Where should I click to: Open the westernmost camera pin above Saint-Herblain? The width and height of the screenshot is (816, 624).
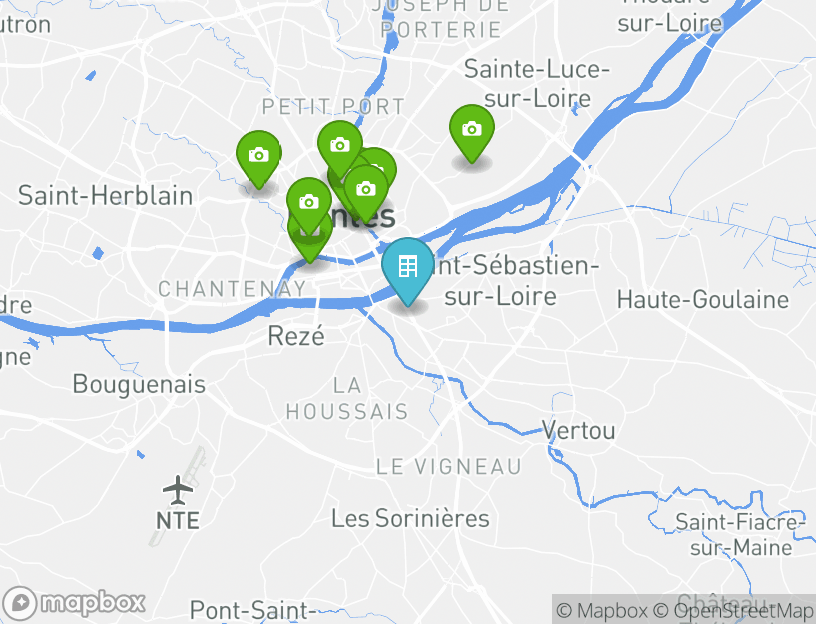258,155
